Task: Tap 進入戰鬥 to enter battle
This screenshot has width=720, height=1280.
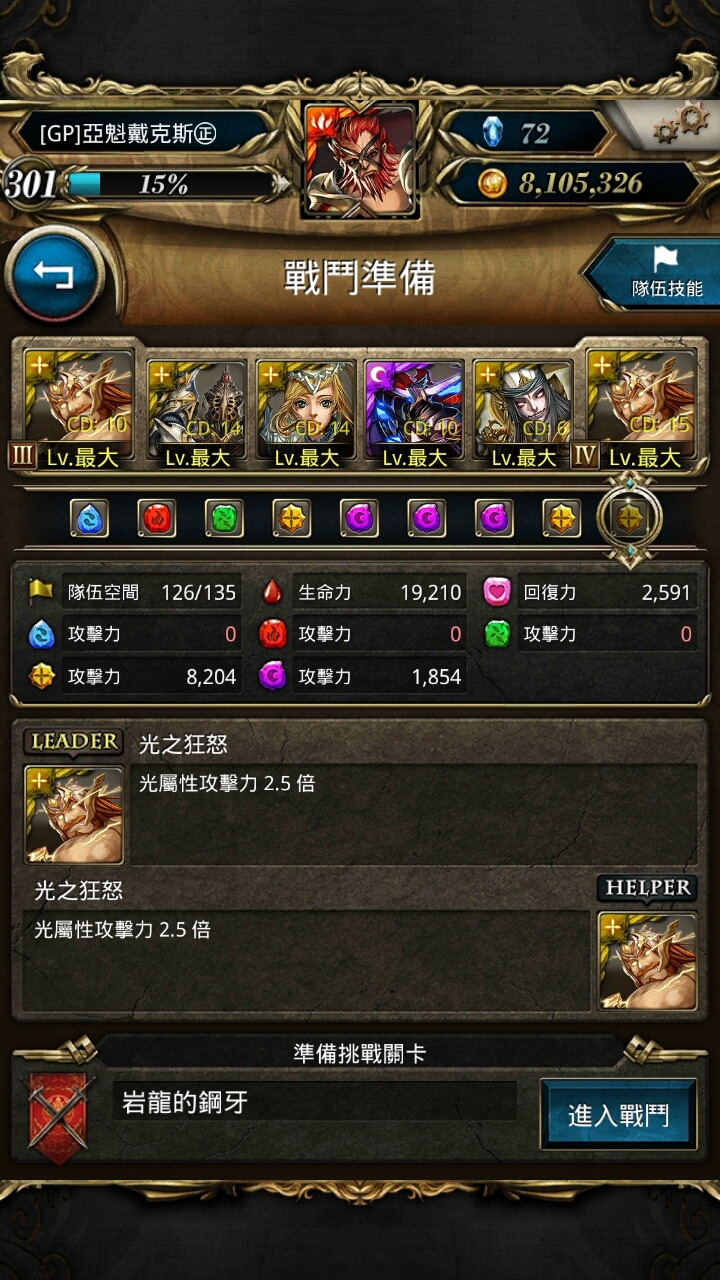Action: [x=618, y=1115]
